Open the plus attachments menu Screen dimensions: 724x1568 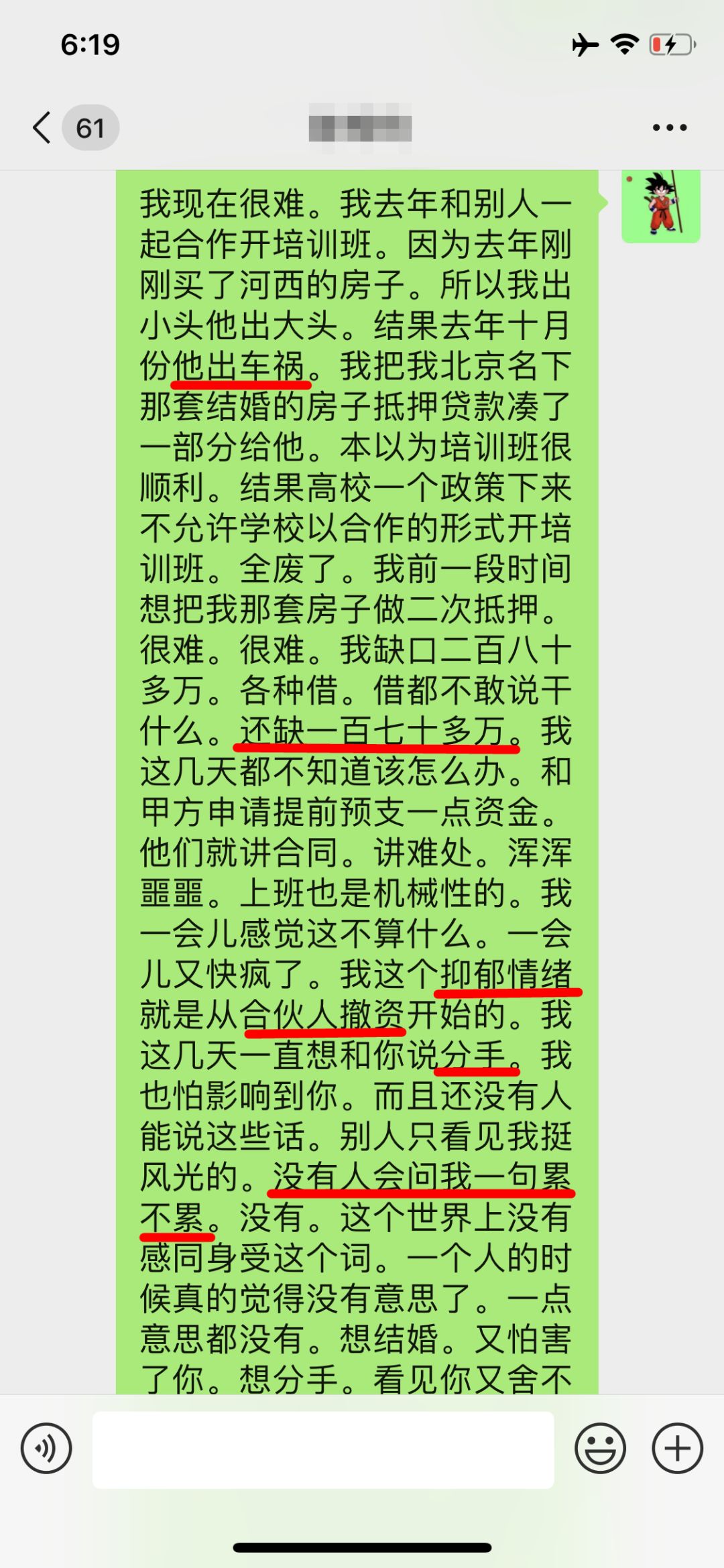click(x=677, y=1448)
